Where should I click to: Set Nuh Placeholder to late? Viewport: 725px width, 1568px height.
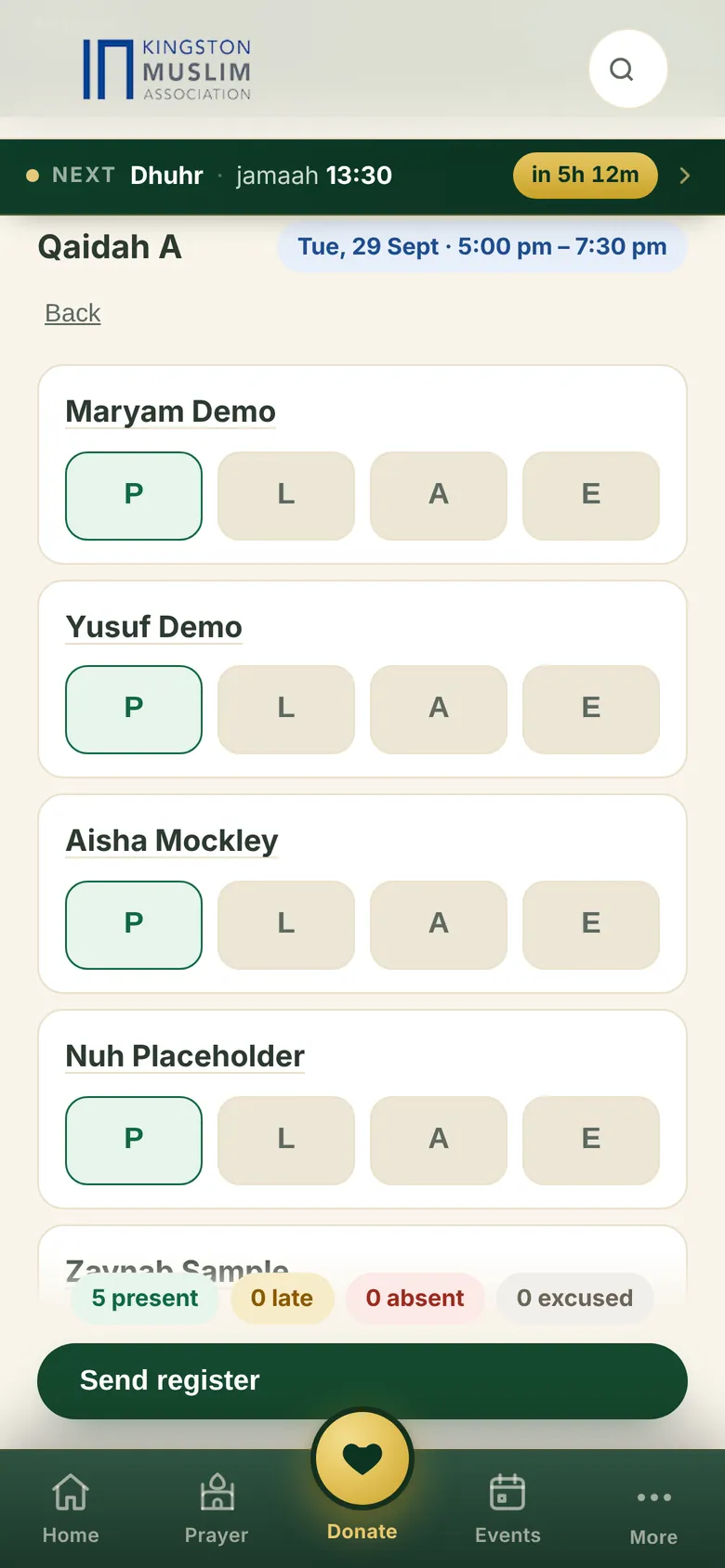[286, 1140]
